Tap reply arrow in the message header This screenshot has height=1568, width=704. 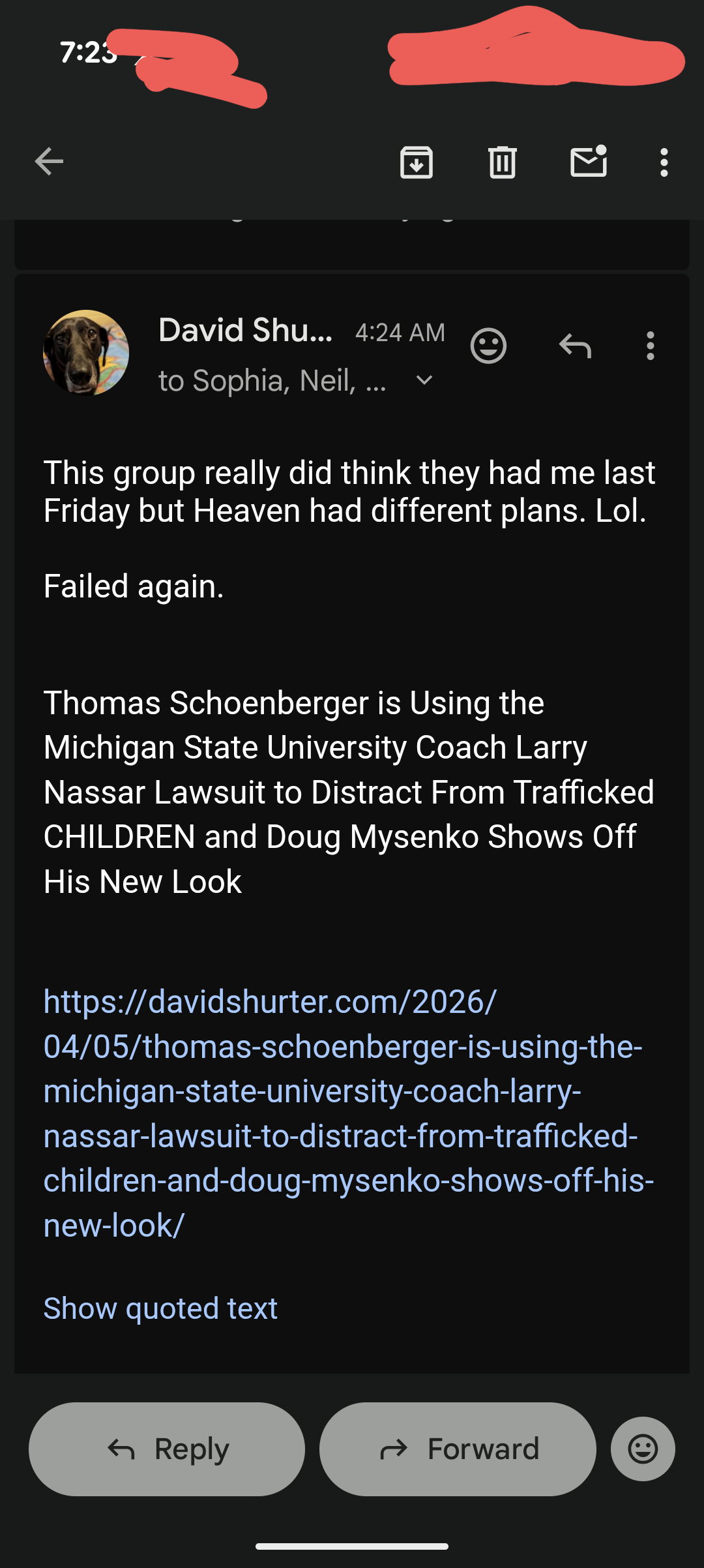coord(575,346)
